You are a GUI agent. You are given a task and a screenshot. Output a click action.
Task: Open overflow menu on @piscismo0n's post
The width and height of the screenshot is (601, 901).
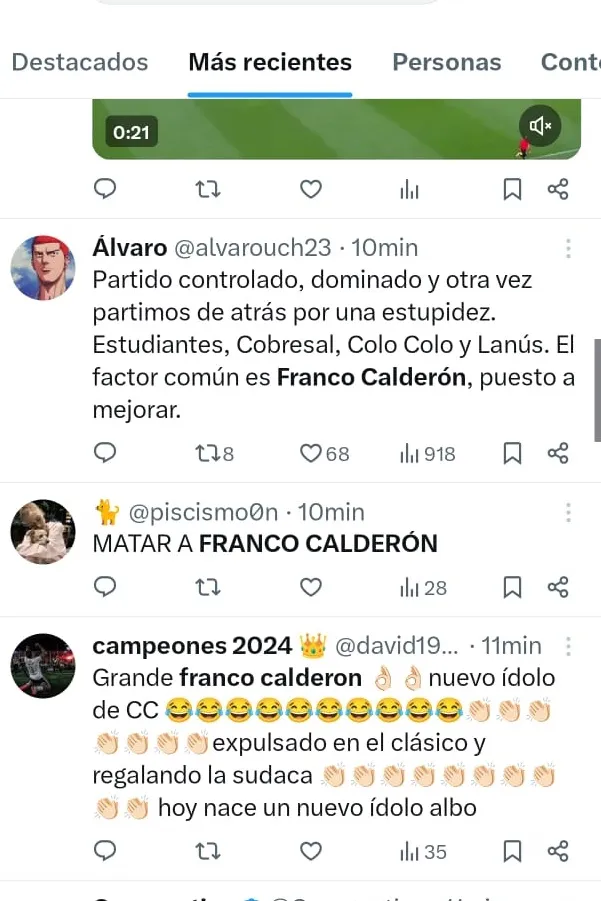(x=568, y=513)
